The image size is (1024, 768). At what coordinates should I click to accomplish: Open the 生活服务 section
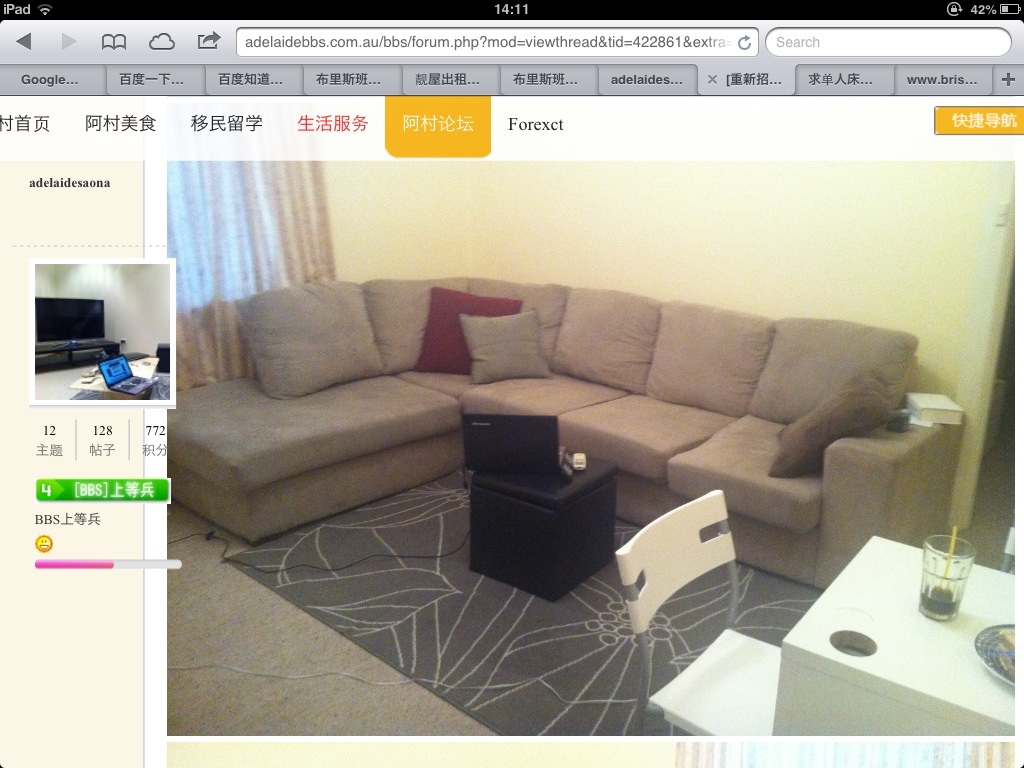click(x=332, y=124)
